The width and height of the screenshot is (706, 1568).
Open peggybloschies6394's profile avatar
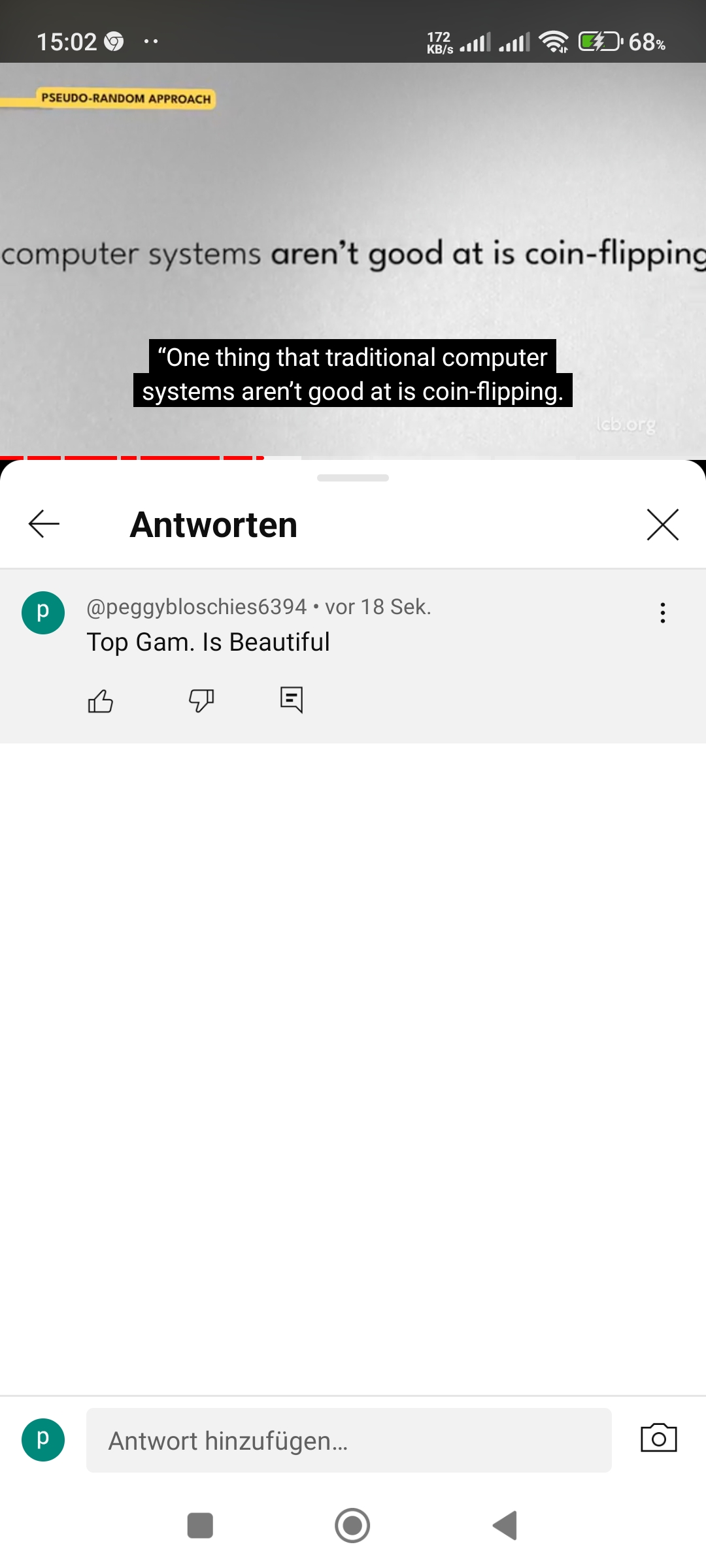click(43, 613)
